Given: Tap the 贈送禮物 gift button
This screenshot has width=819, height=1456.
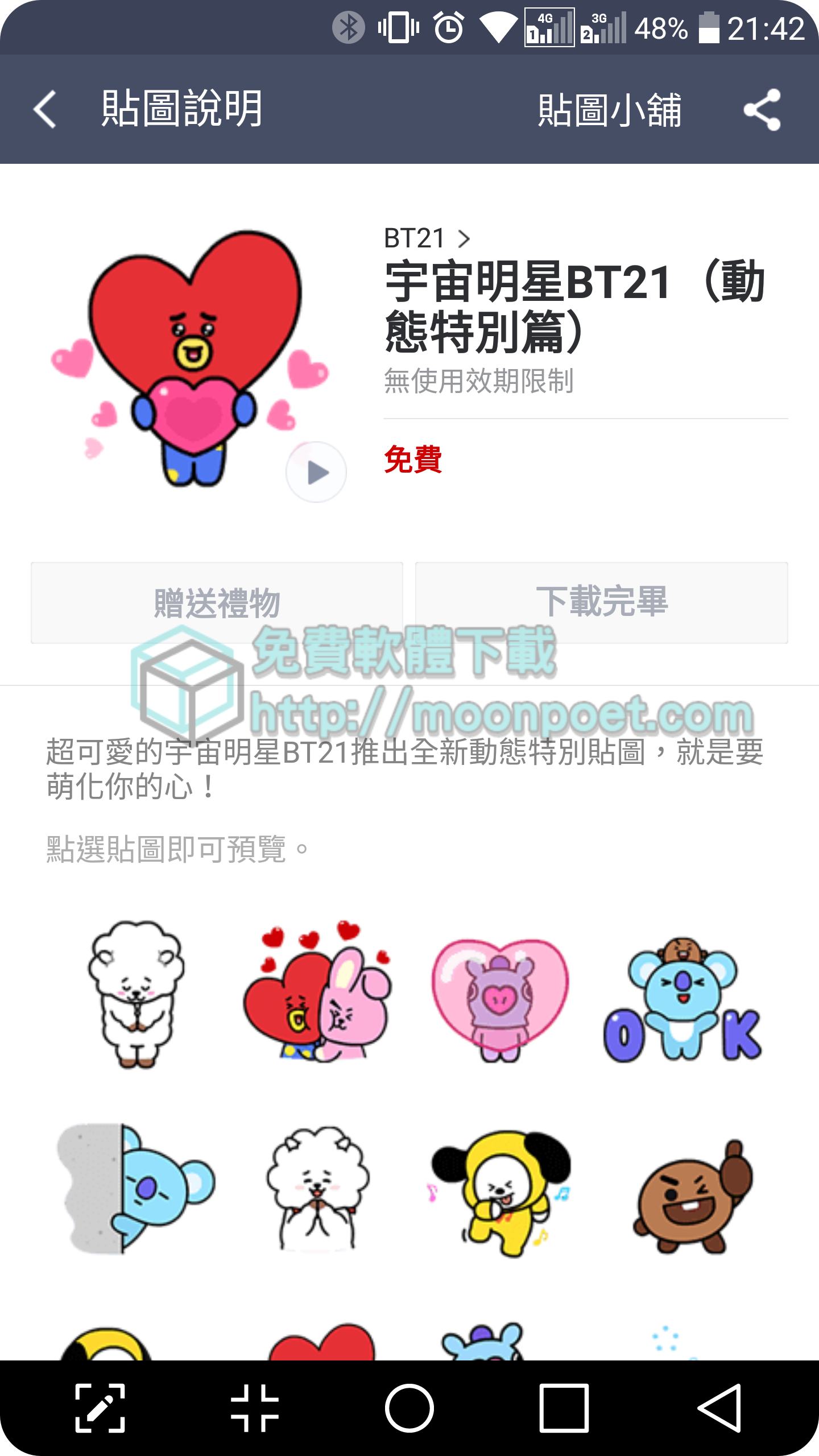Looking at the screenshot, I should (x=217, y=603).
